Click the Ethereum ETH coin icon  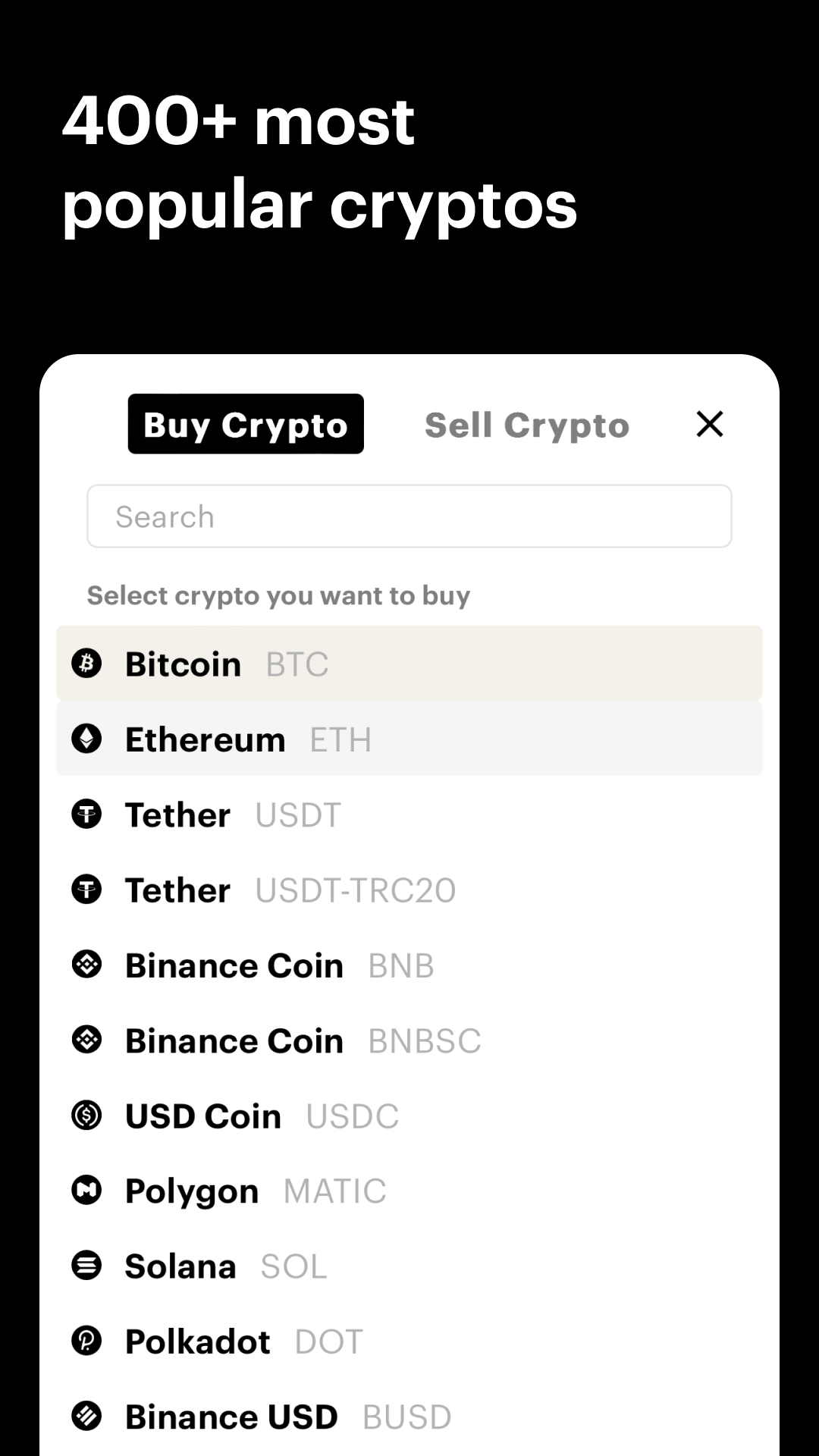pyautogui.click(x=86, y=739)
